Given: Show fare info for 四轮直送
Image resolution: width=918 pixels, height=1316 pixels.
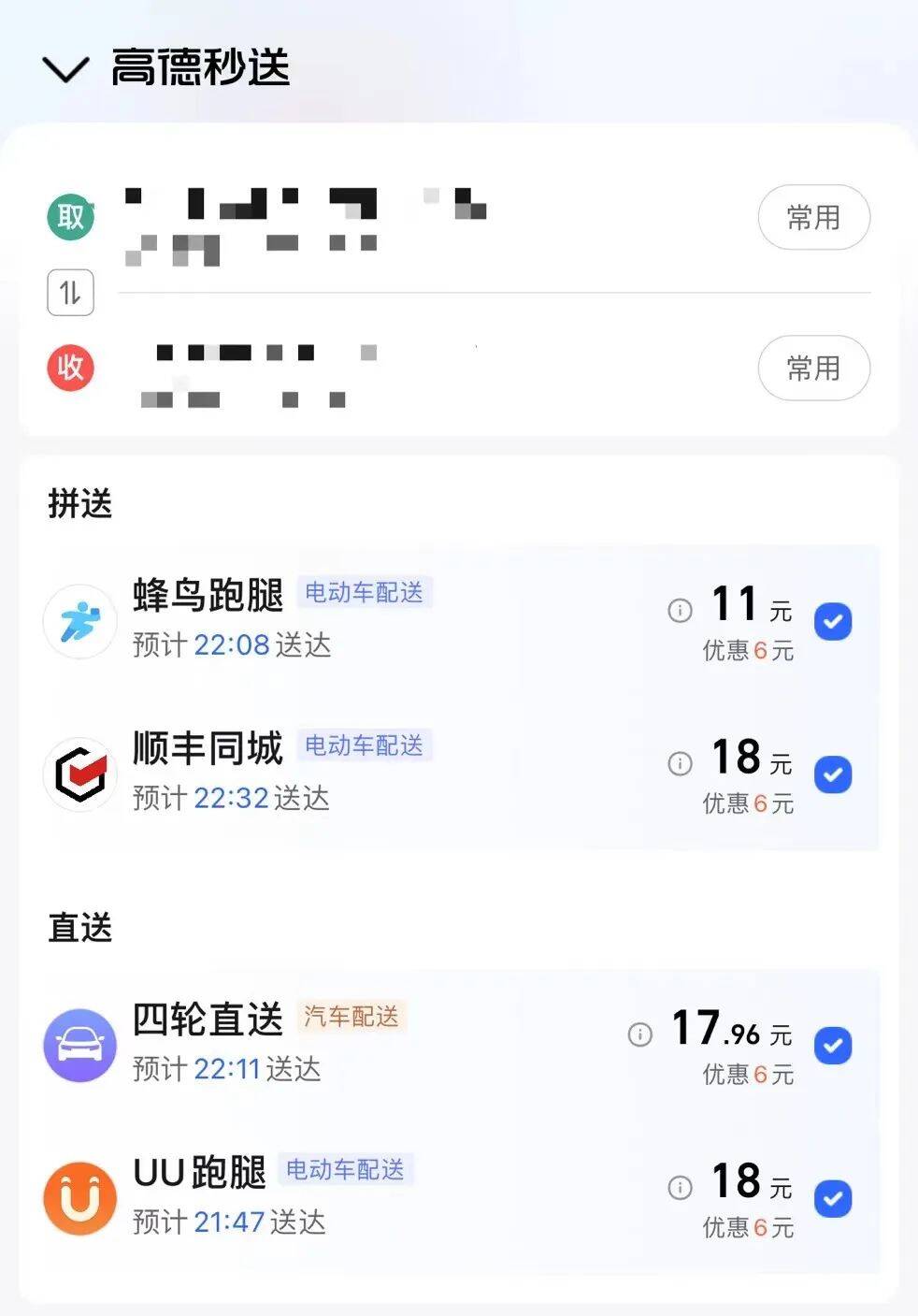Looking at the screenshot, I should pos(640,1034).
